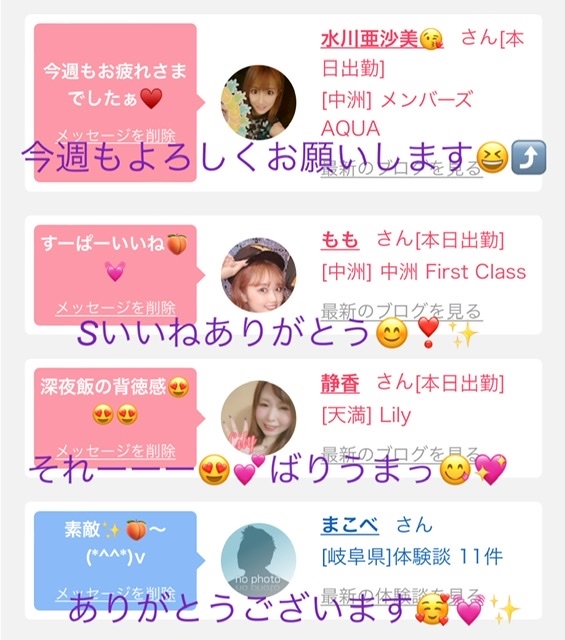View 静香's latest blog
Screen dimensions: 565x640
point(401,454)
